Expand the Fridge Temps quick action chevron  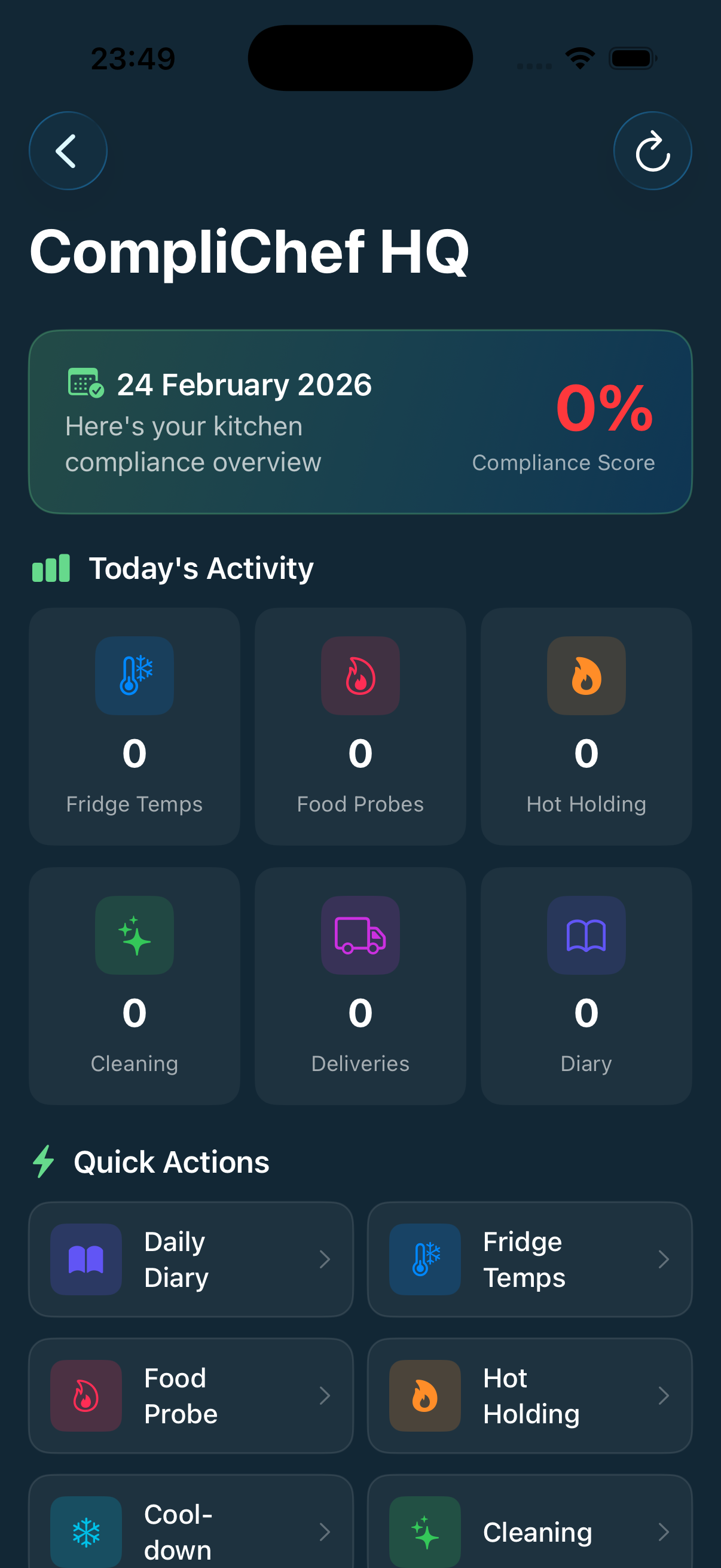(664, 1259)
